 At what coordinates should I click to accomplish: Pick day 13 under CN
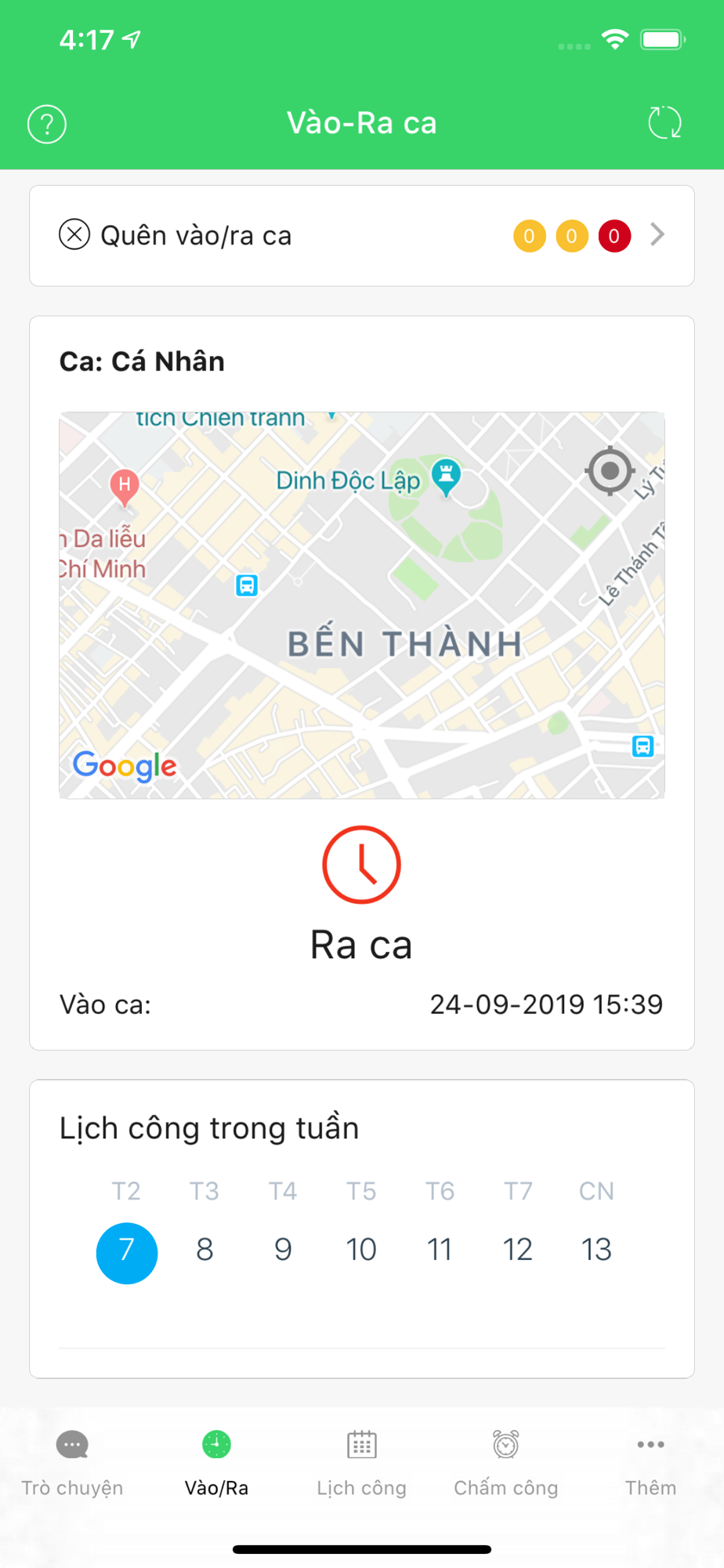coord(596,1250)
